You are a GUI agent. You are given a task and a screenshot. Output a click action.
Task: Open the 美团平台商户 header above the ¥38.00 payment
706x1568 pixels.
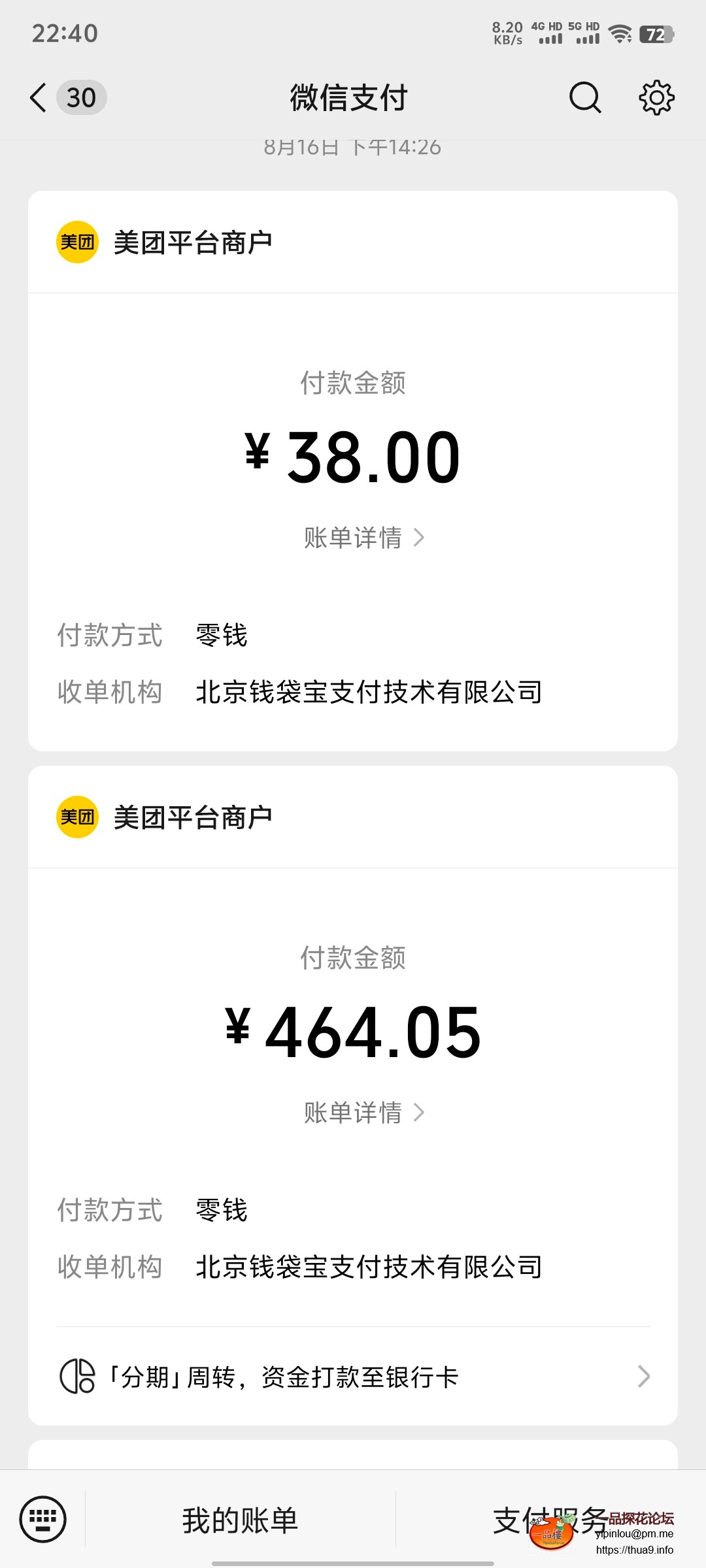pyautogui.click(x=193, y=242)
